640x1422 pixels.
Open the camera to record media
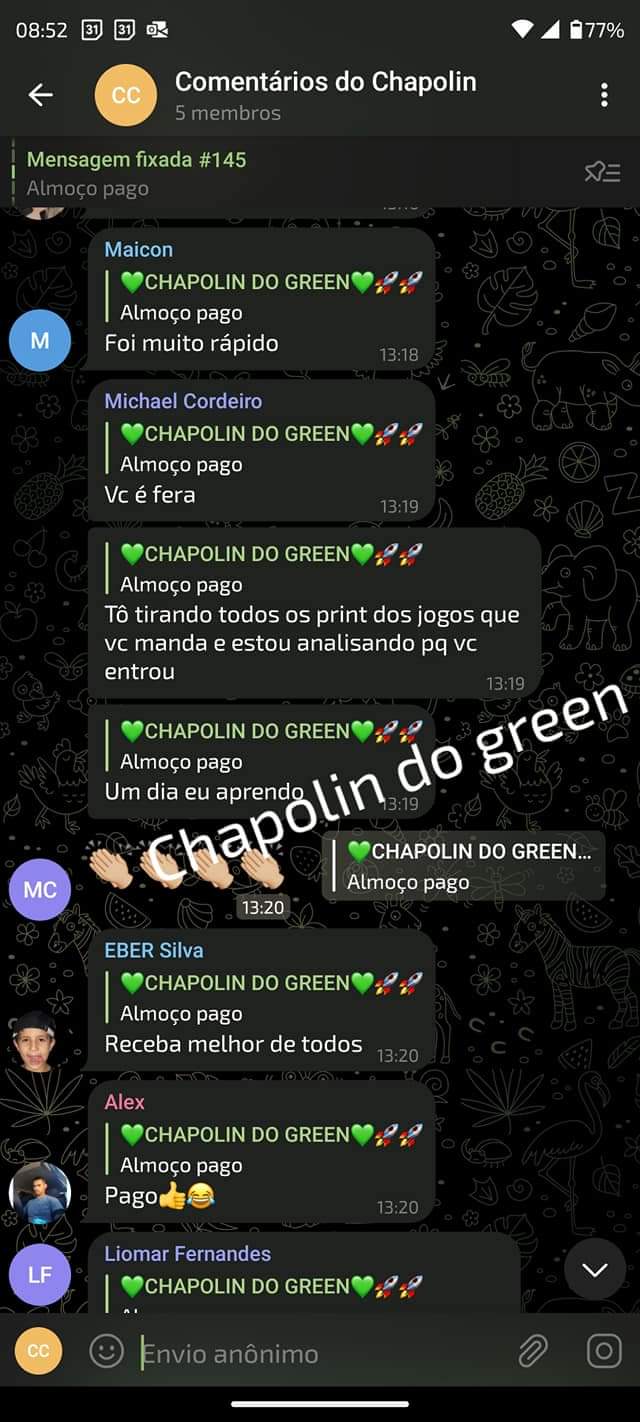tap(604, 1352)
